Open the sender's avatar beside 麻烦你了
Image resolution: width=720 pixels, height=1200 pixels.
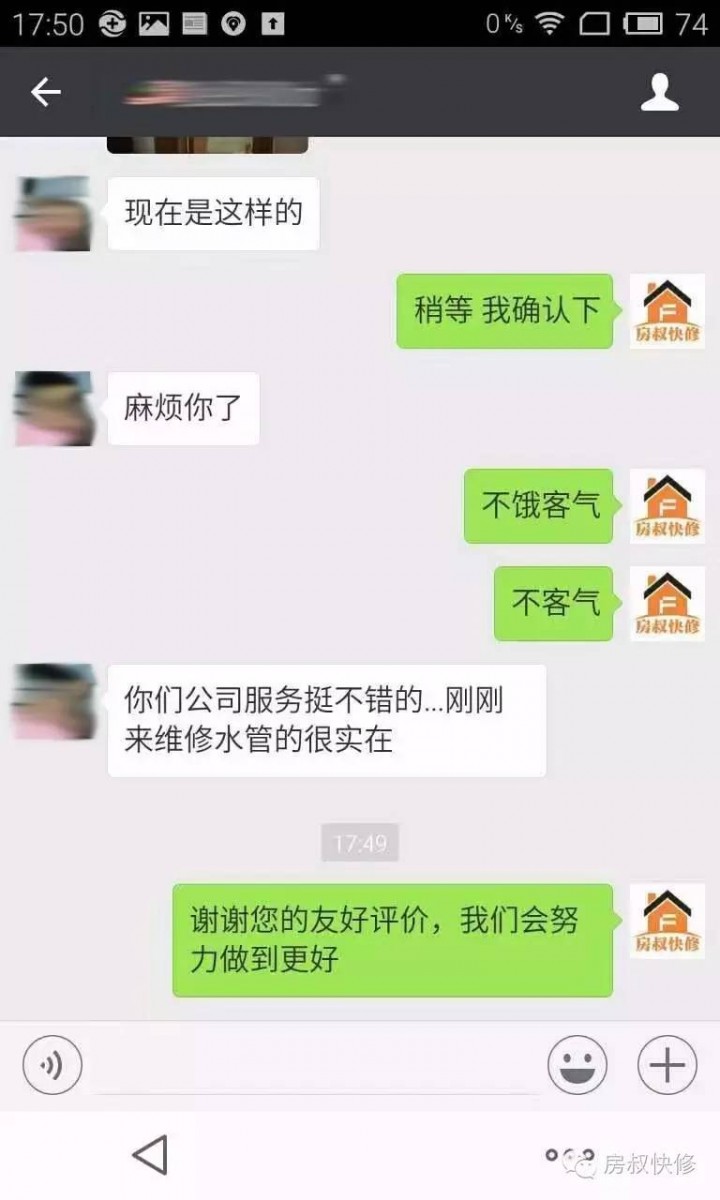[x=53, y=408]
